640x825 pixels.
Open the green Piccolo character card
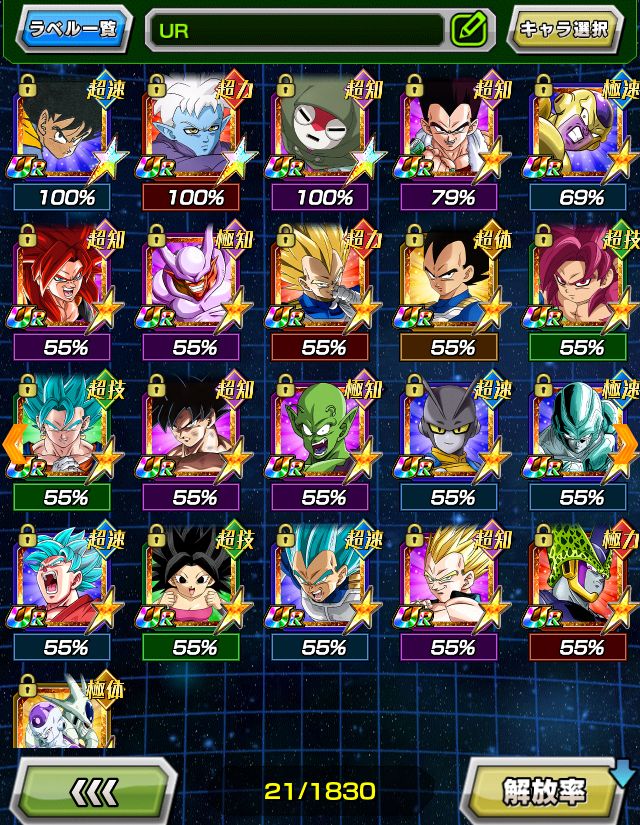tap(323, 430)
